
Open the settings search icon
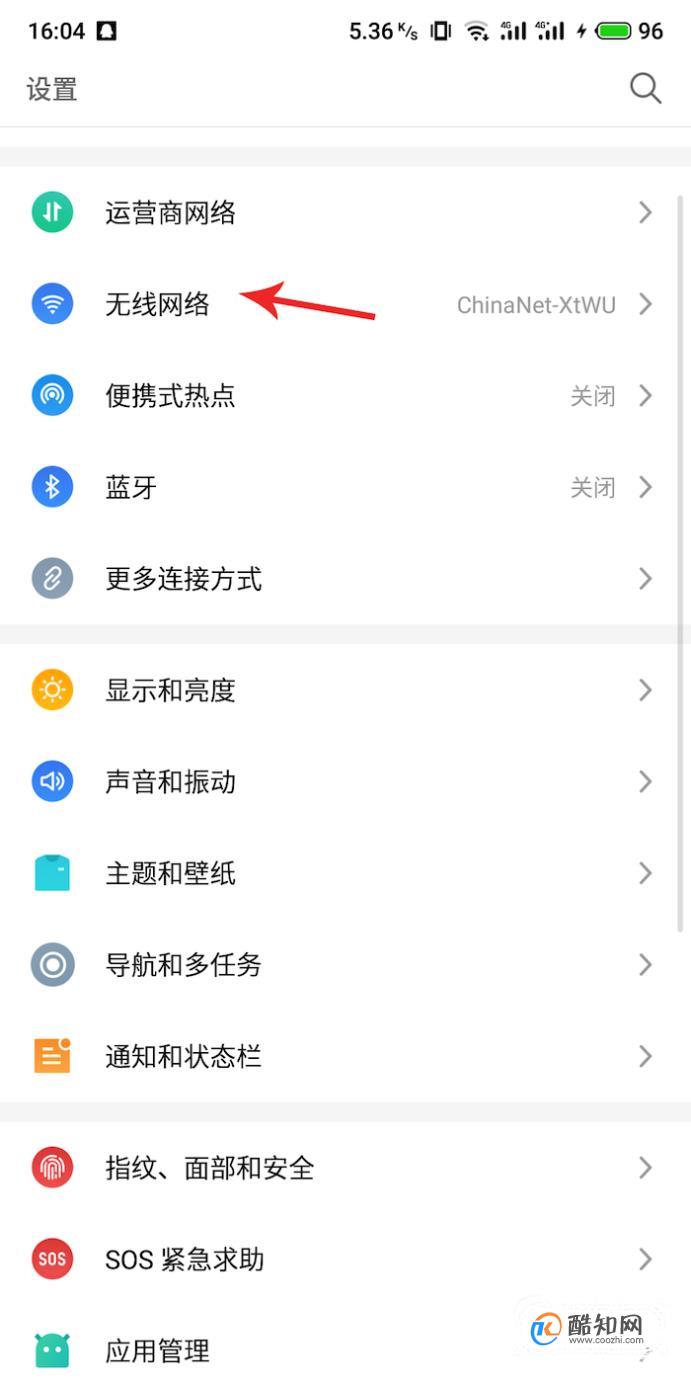645,88
